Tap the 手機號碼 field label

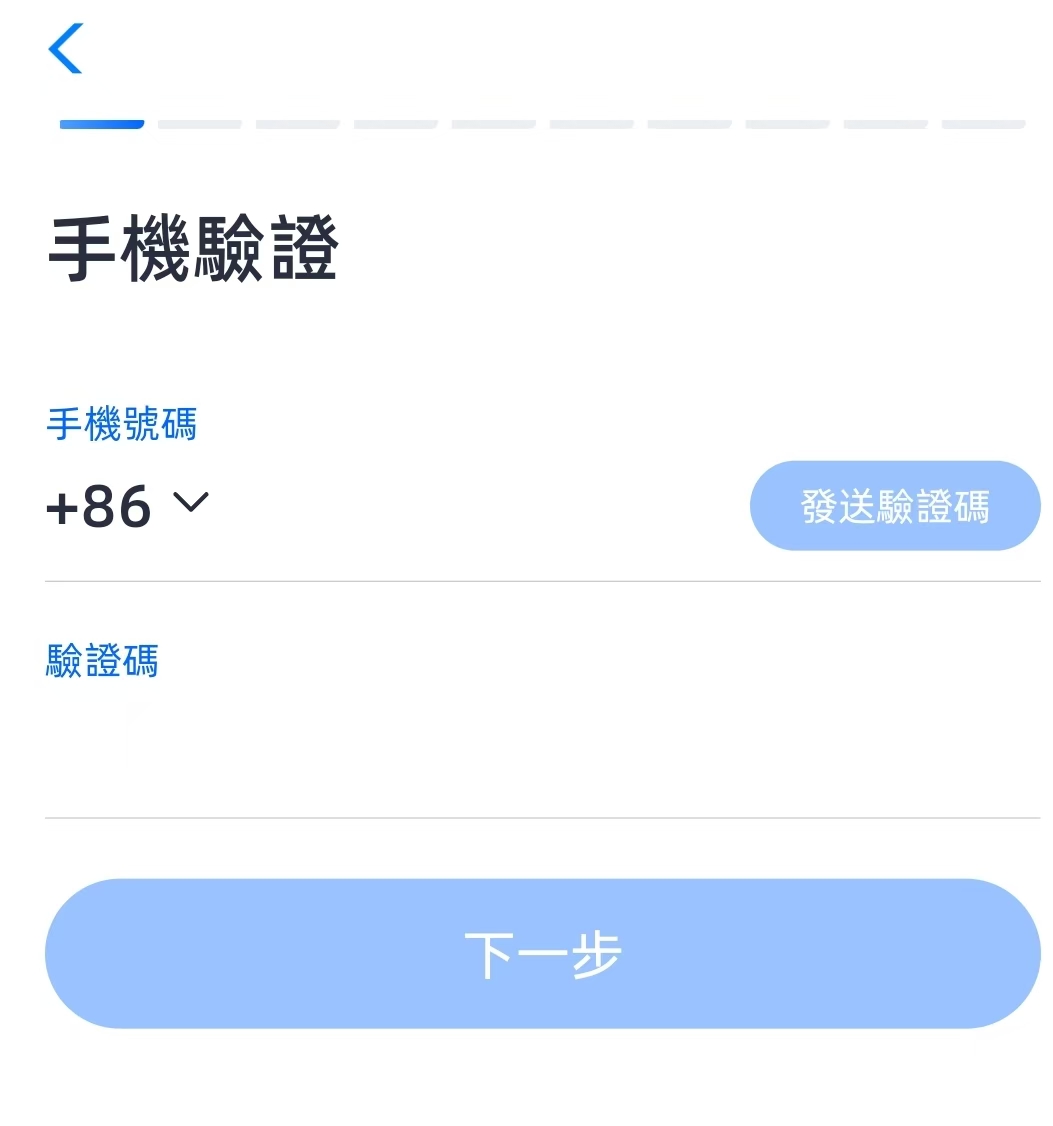tap(121, 424)
